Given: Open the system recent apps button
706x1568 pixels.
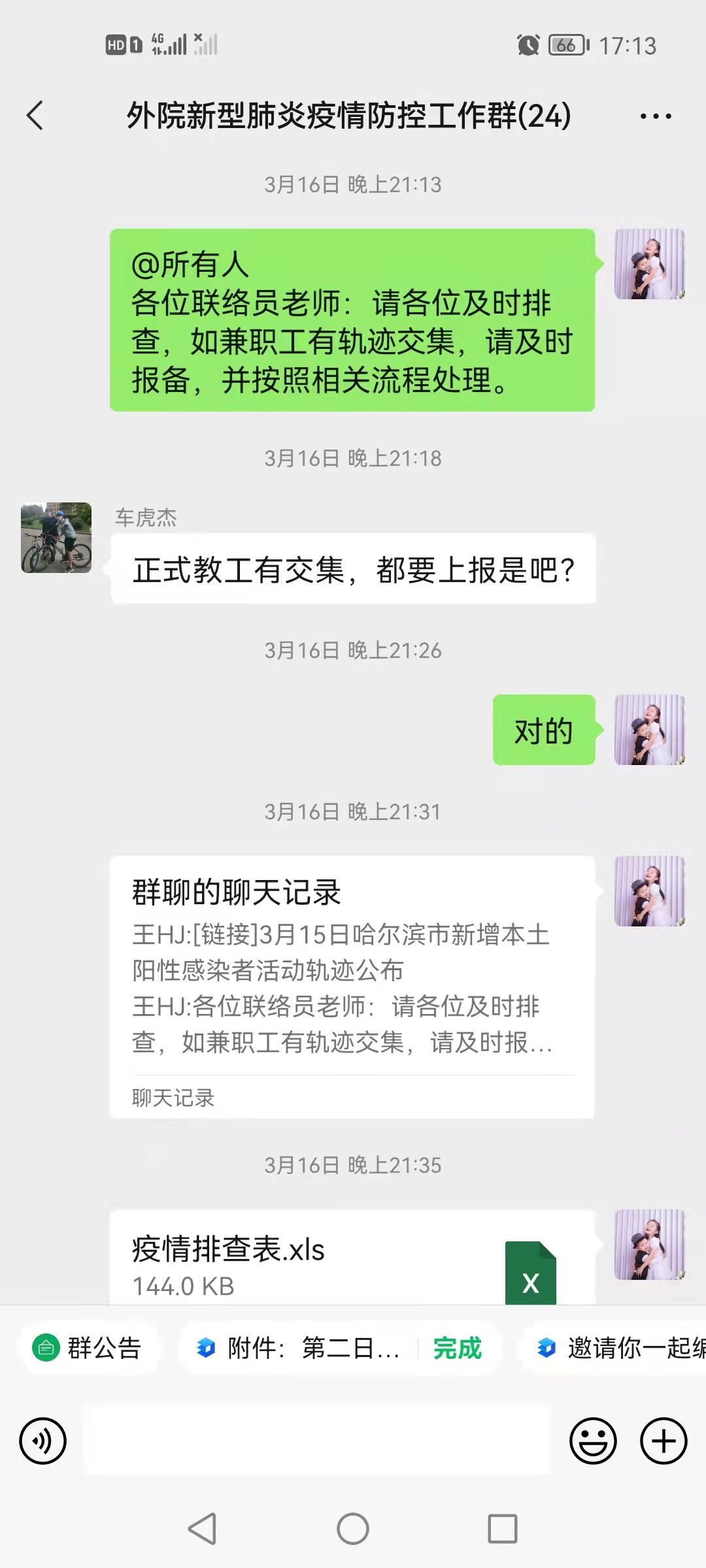Looking at the screenshot, I should [x=502, y=1529].
